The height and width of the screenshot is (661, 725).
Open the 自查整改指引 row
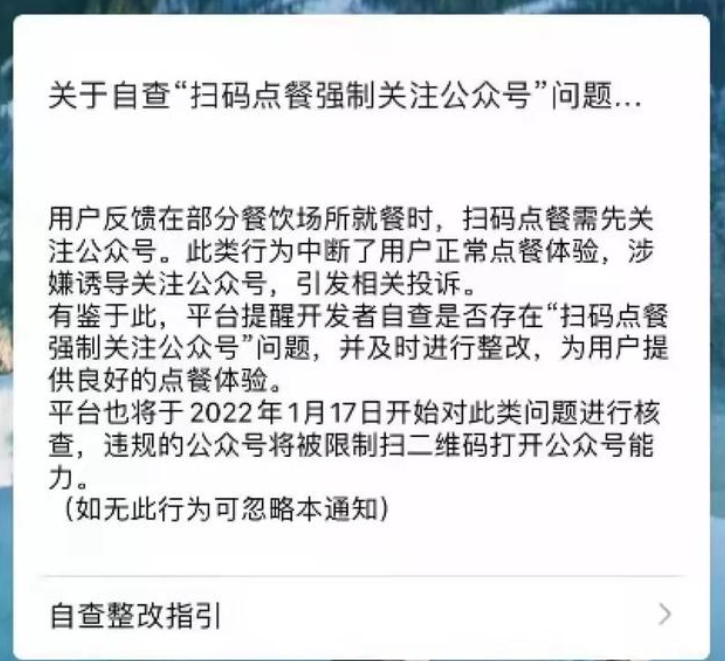click(360, 614)
